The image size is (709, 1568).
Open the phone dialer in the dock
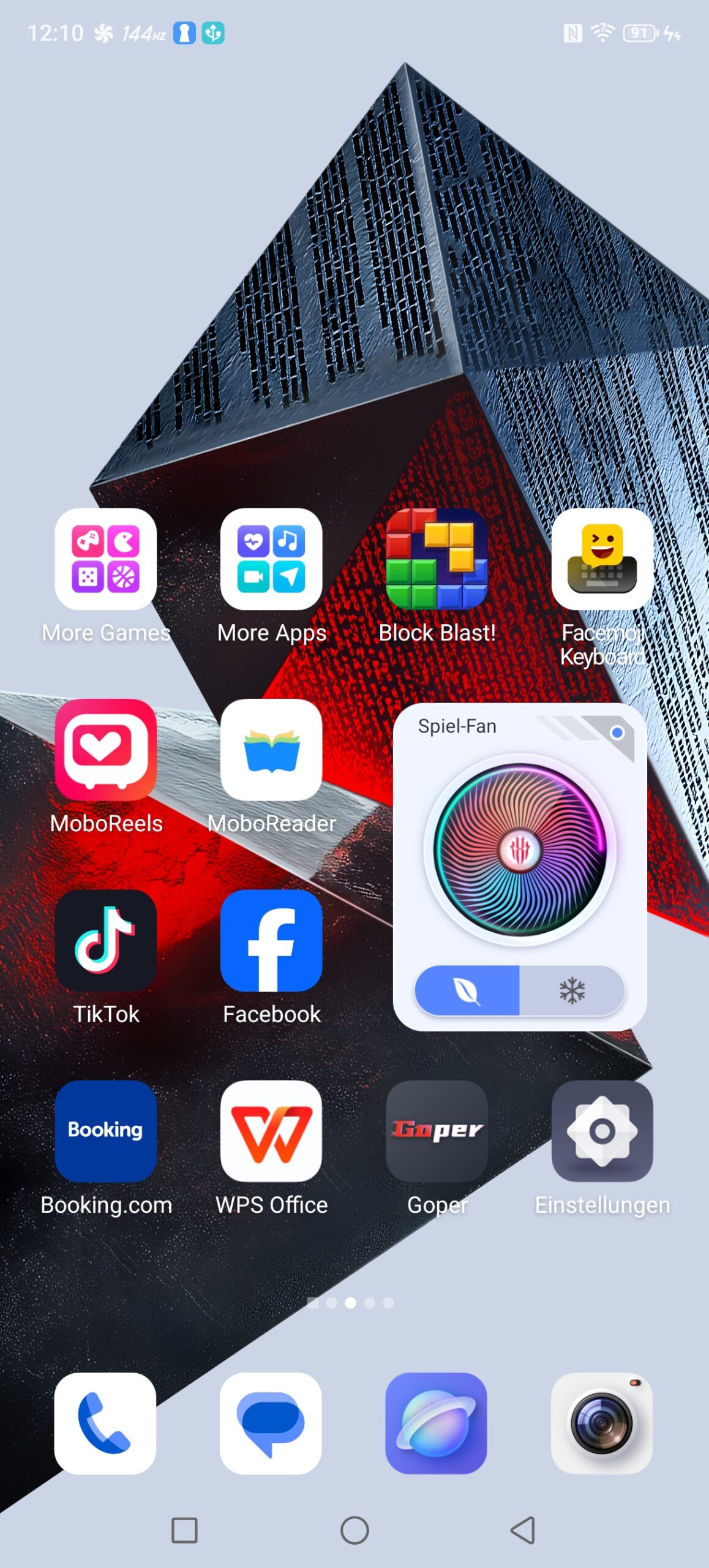click(x=105, y=1423)
